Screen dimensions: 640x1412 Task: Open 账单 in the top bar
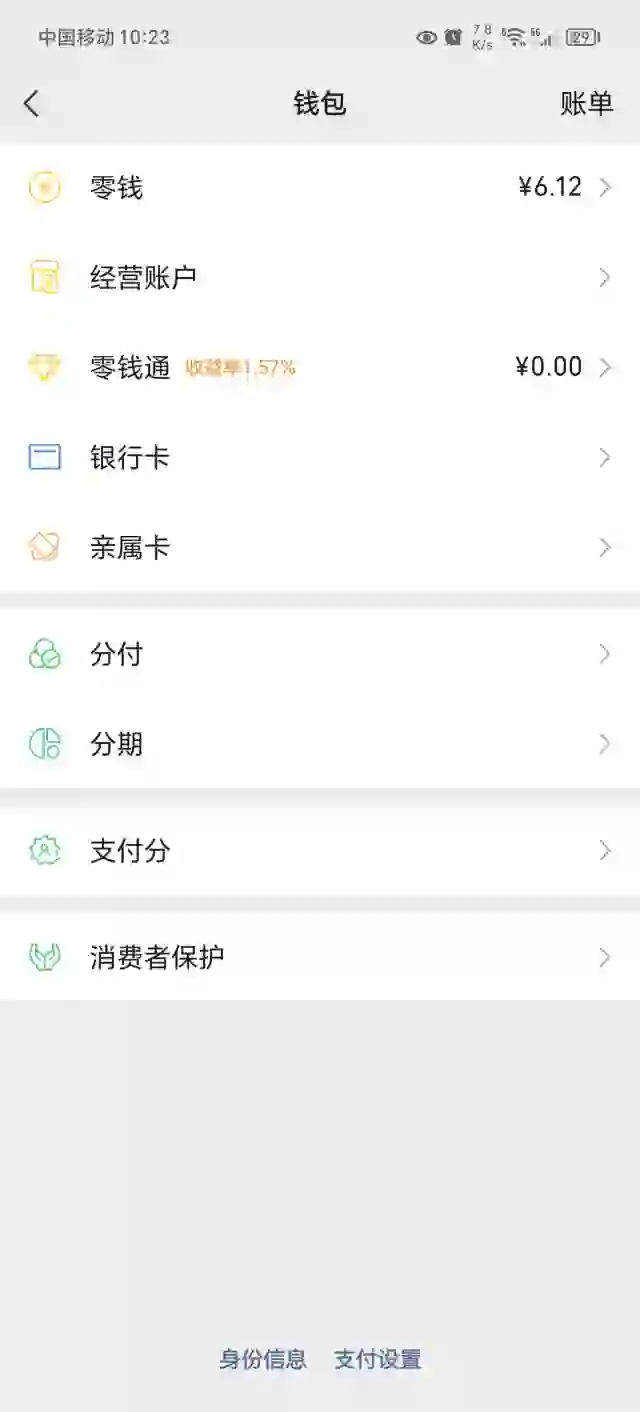pyautogui.click(x=586, y=103)
